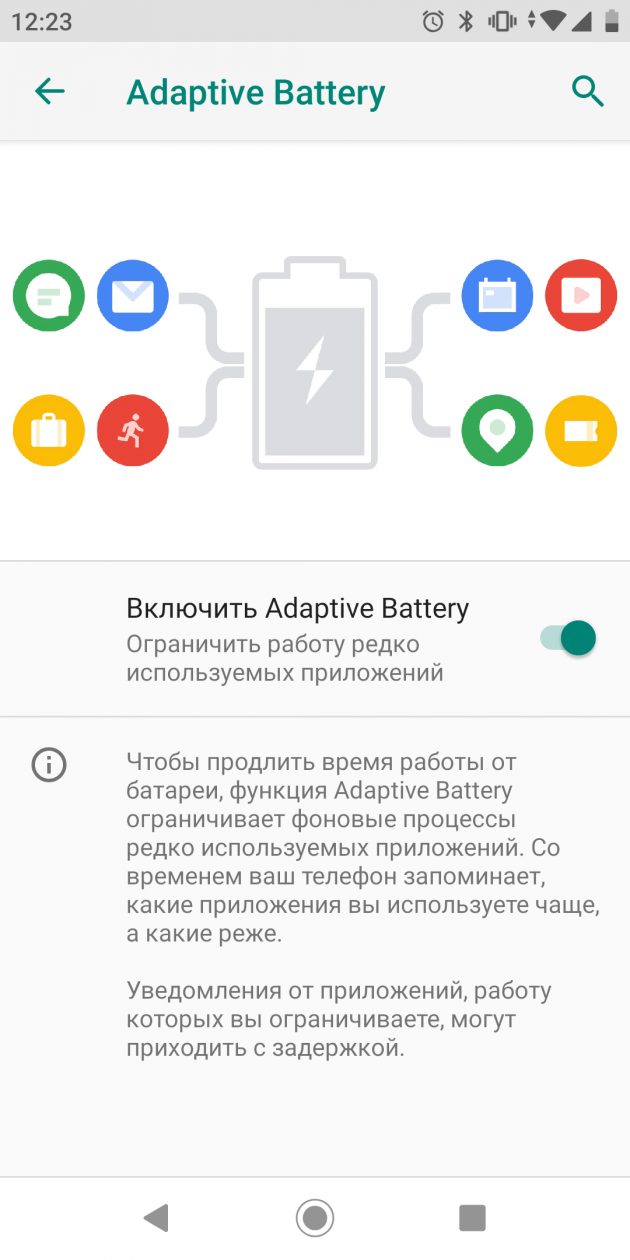Open settings search magnifier
Viewport: 630px width, 1260px height.
tap(588, 92)
